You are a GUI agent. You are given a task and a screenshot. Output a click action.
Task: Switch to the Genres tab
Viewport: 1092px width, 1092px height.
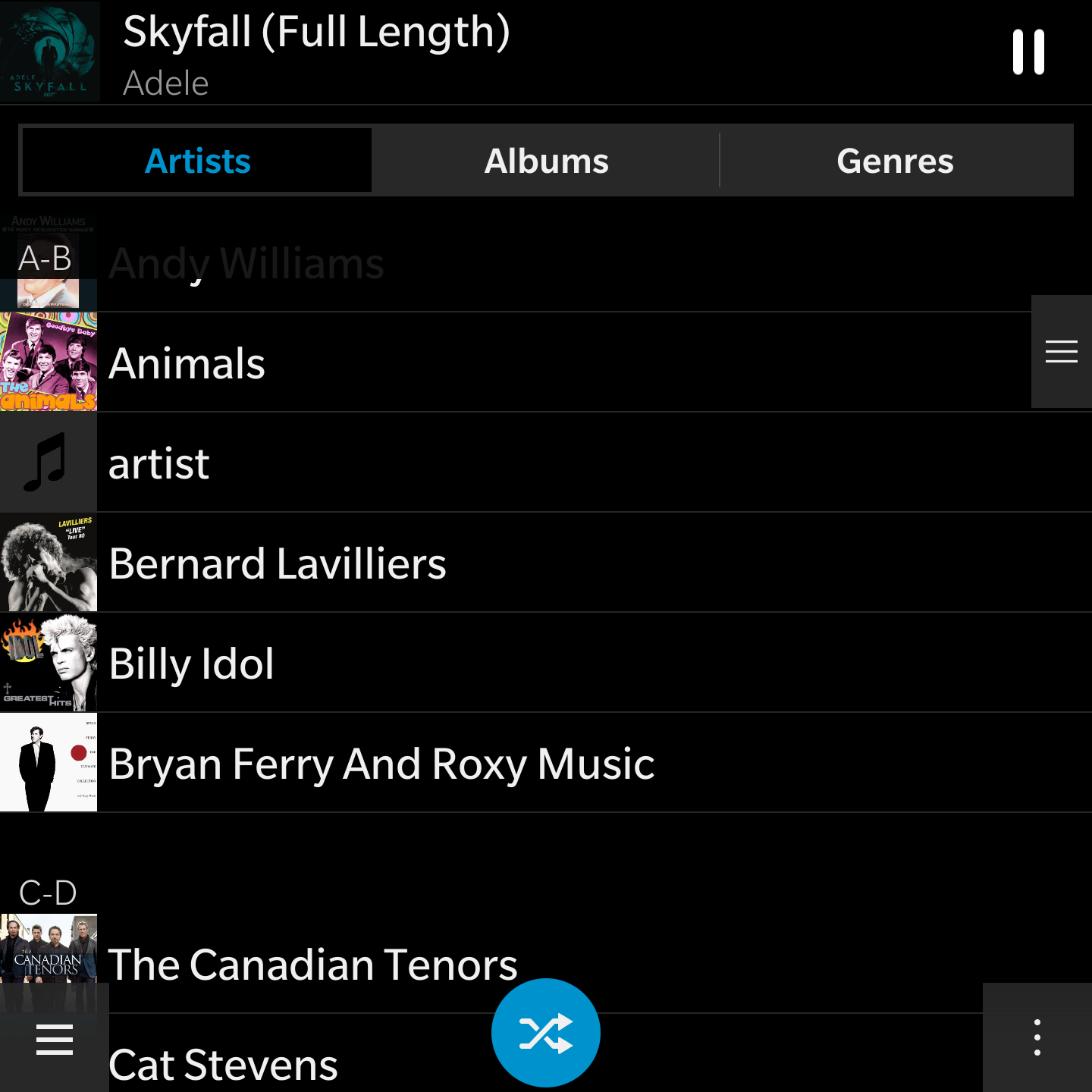pyautogui.click(x=896, y=161)
